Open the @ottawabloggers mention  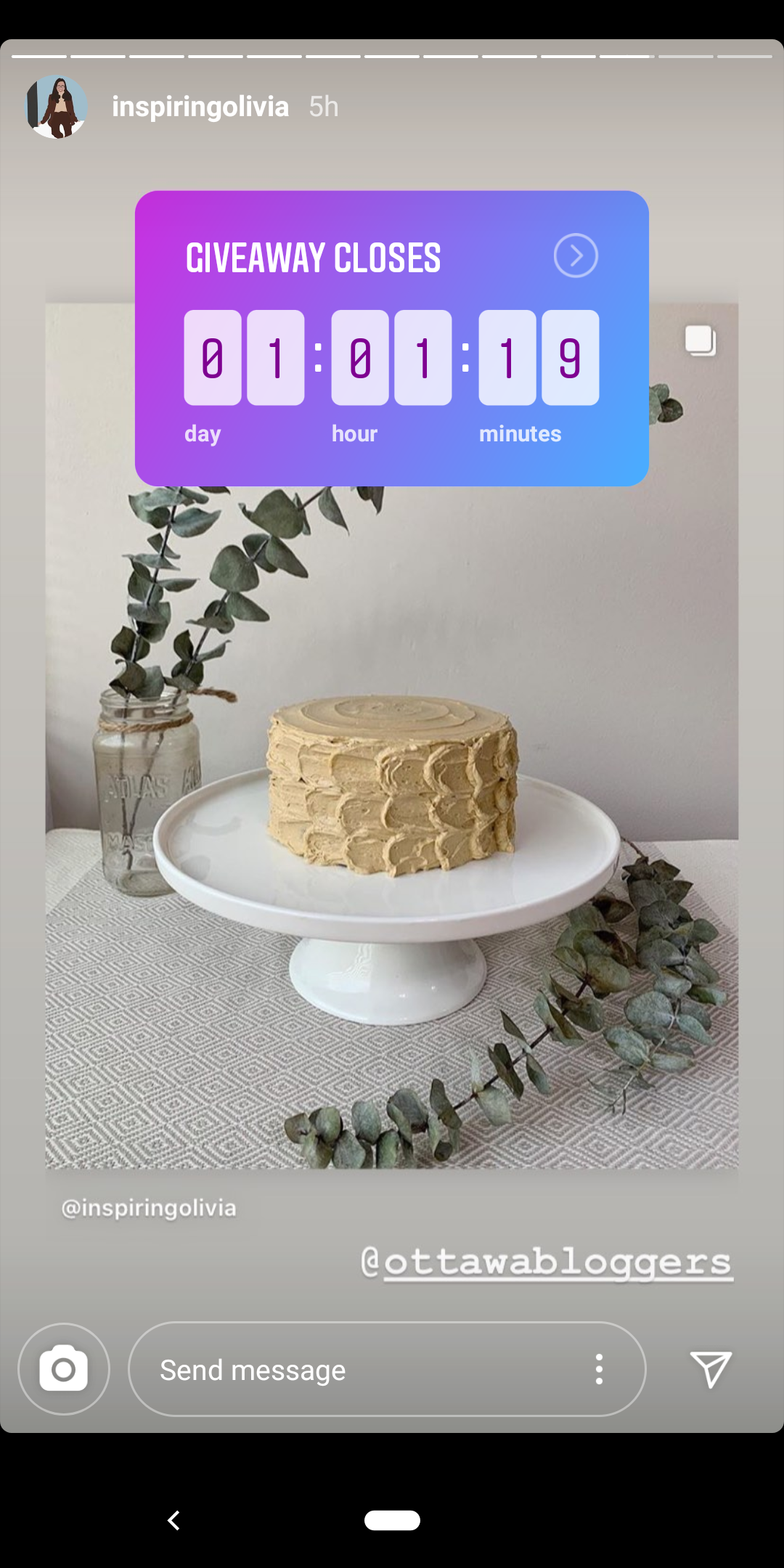coord(547,1262)
